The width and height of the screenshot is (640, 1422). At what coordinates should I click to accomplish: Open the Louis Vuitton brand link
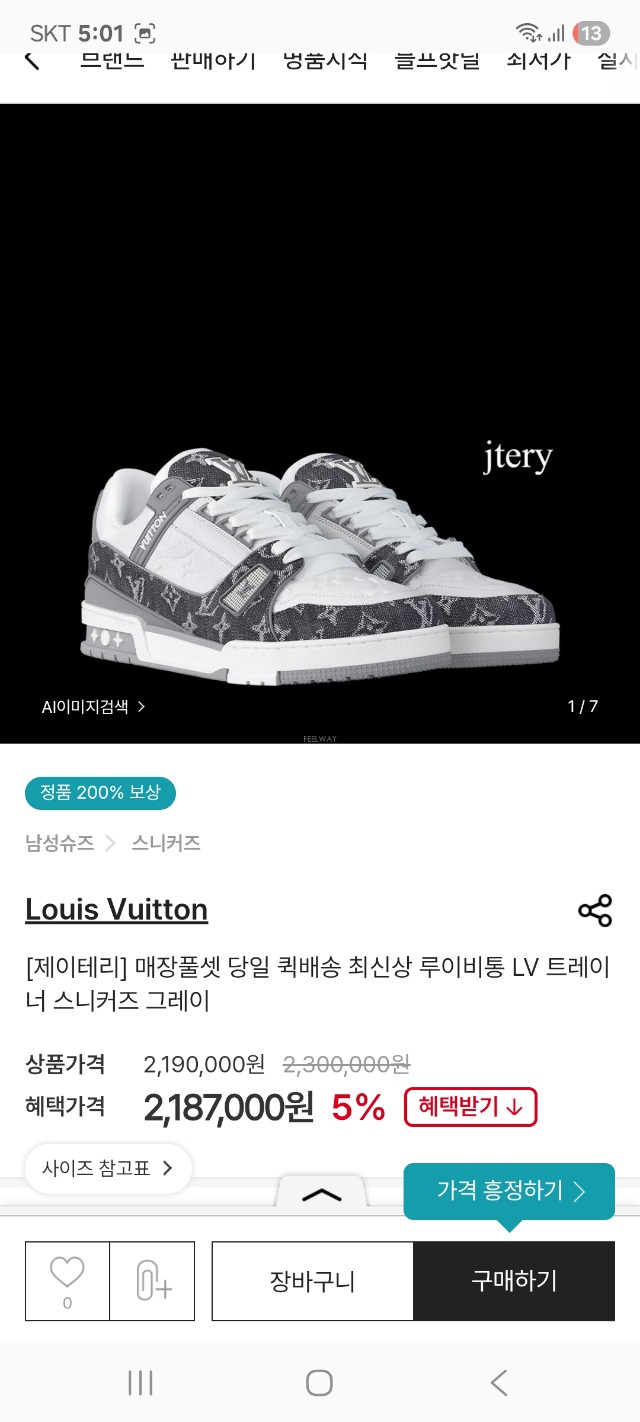116,909
